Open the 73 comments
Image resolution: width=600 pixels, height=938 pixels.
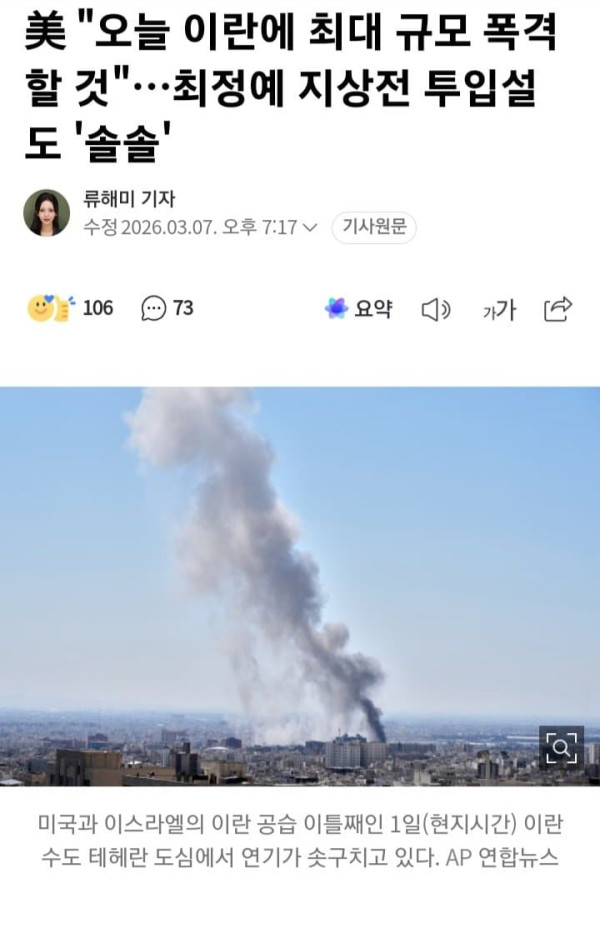pos(167,308)
